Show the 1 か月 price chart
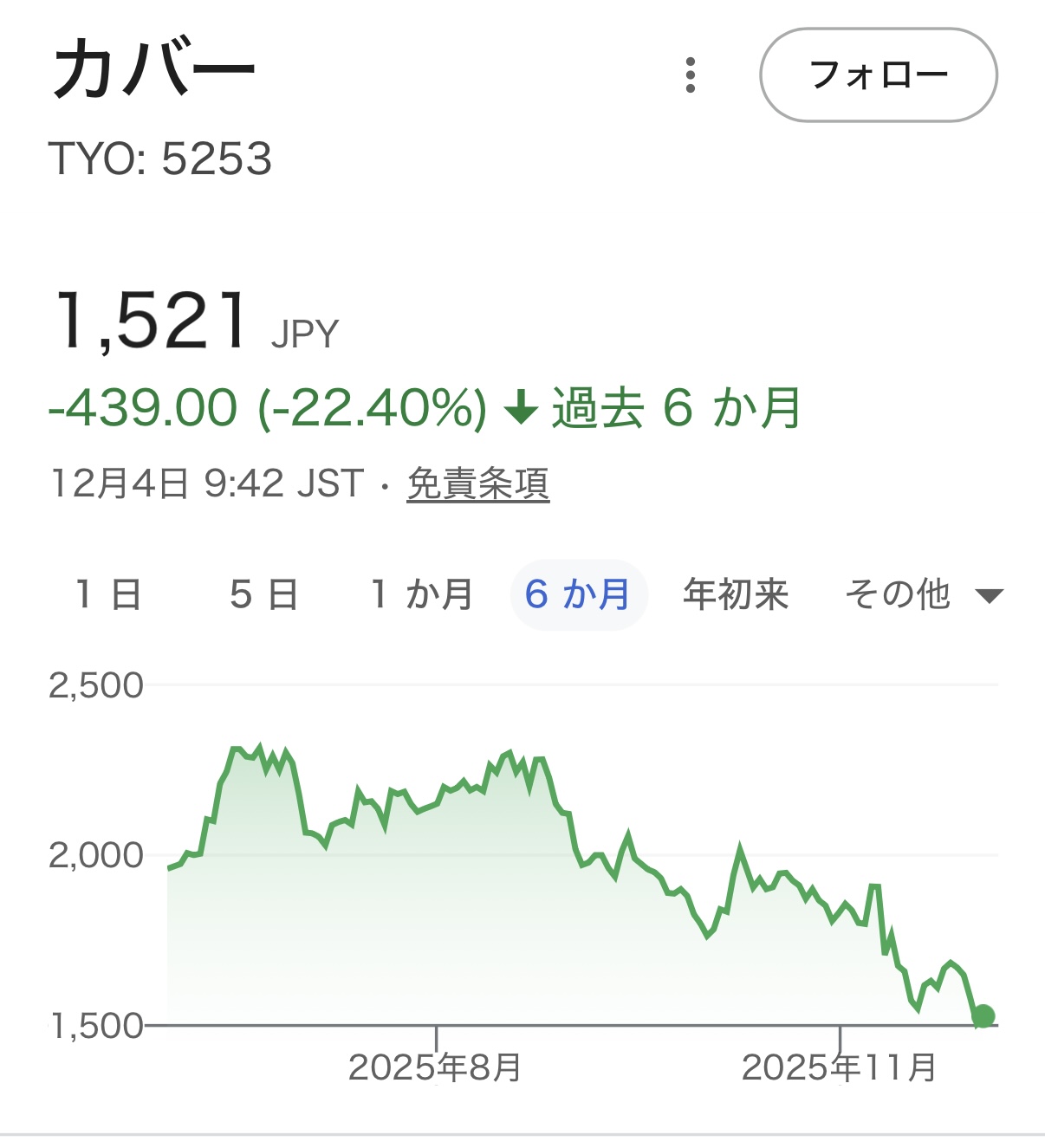This screenshot has width=1045, height=1148. pyautogui.click(x=421, y=594)
